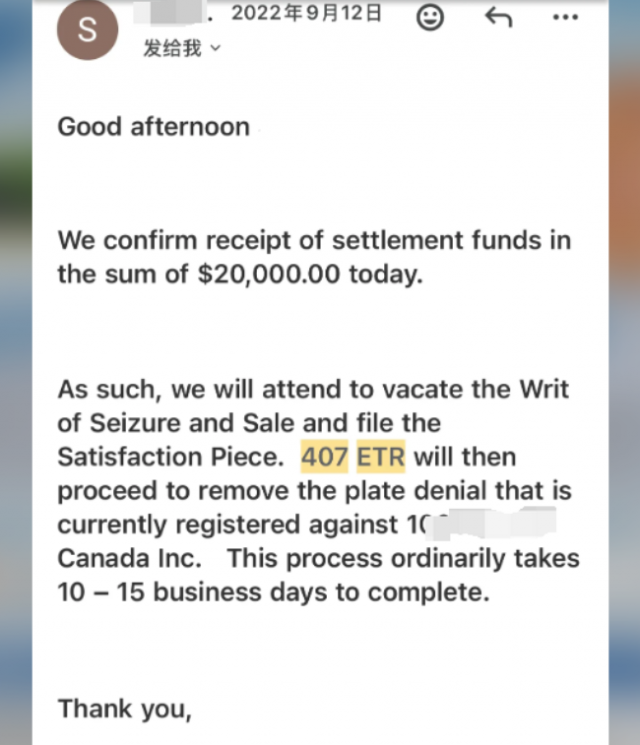Open the sender's avatar labelled S
The height and width of the screenshot is (745, 640).
tap(88, 30)
